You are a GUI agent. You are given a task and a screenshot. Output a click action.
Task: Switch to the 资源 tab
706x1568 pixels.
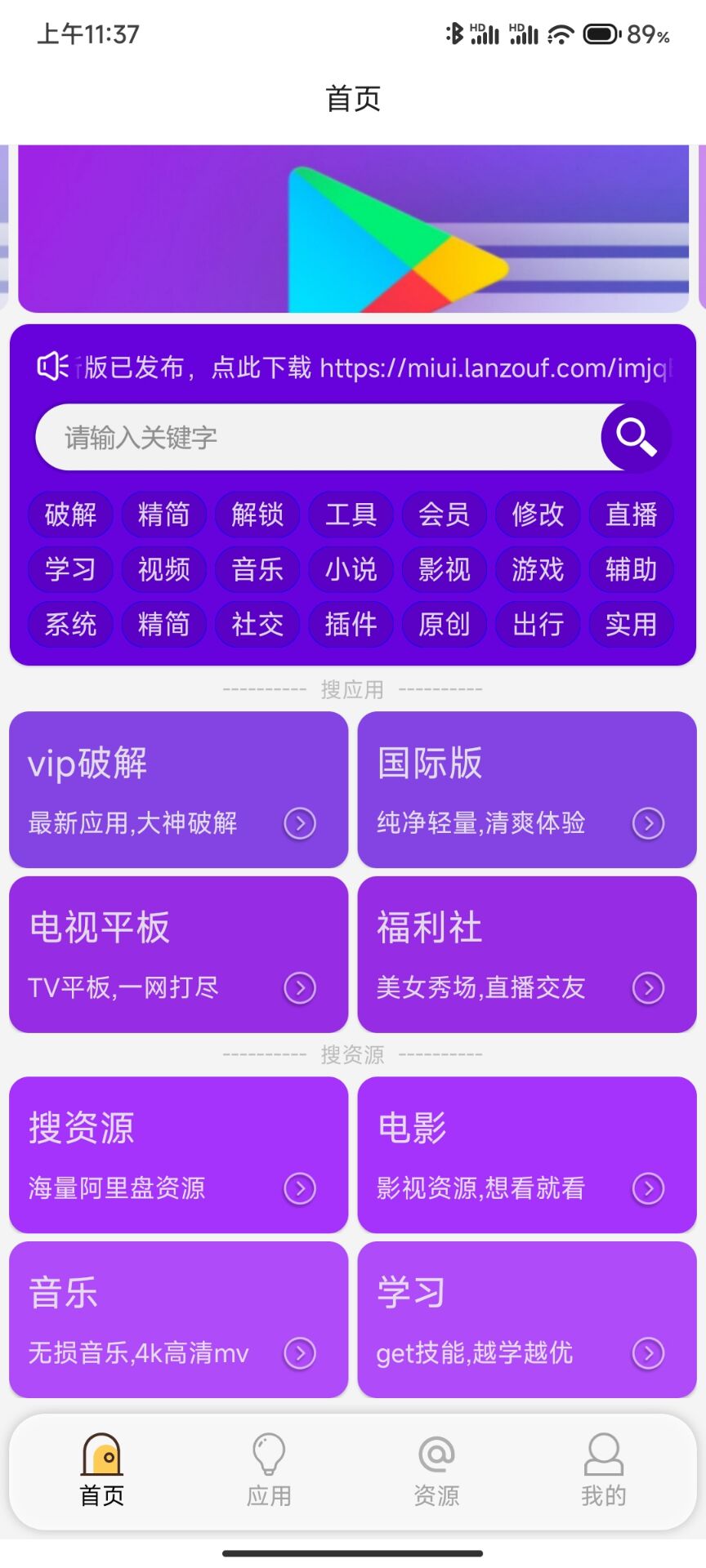pyautogui.click(x=436, y=1471)
